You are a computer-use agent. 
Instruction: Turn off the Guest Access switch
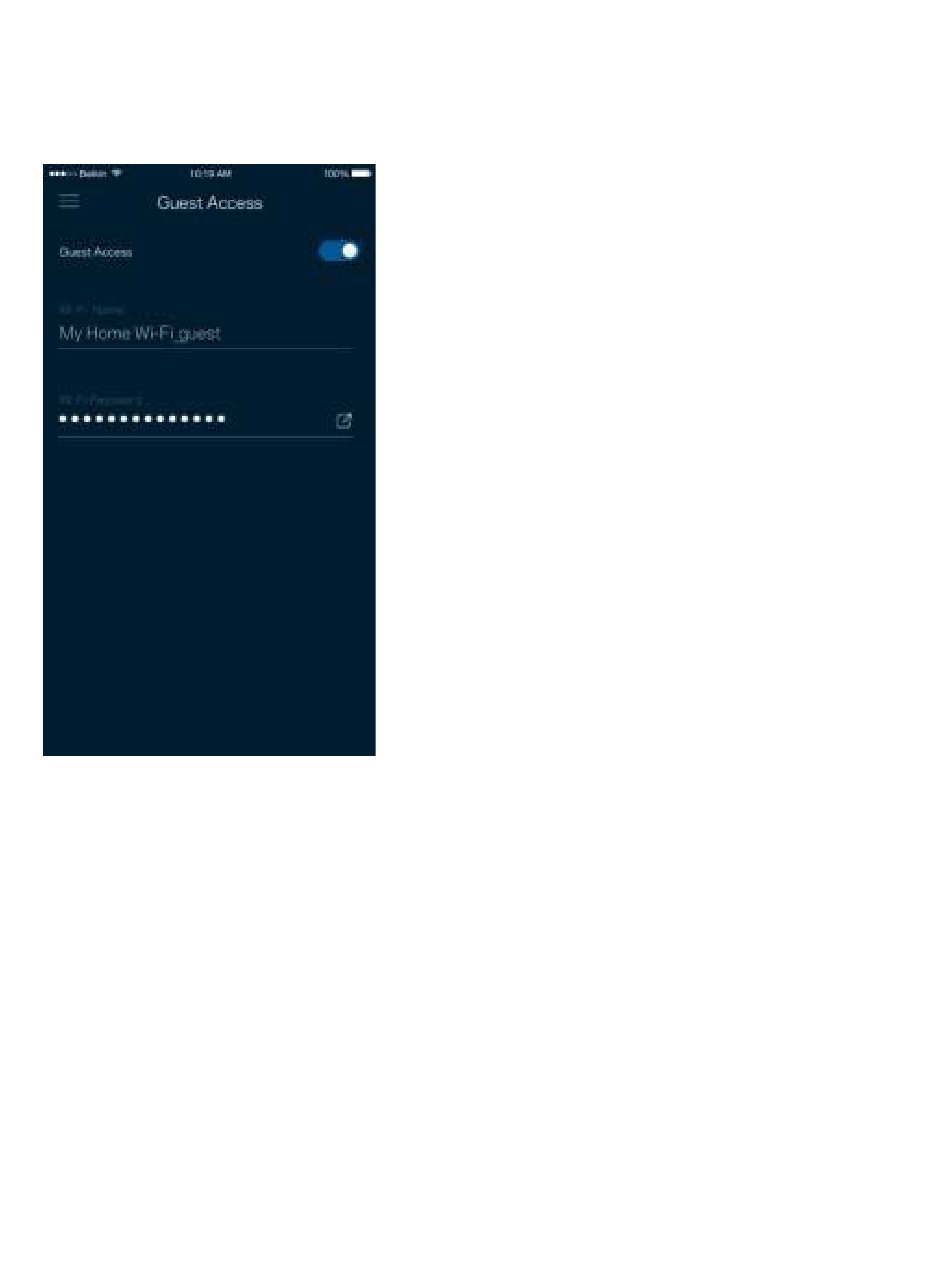coord(339,251)
